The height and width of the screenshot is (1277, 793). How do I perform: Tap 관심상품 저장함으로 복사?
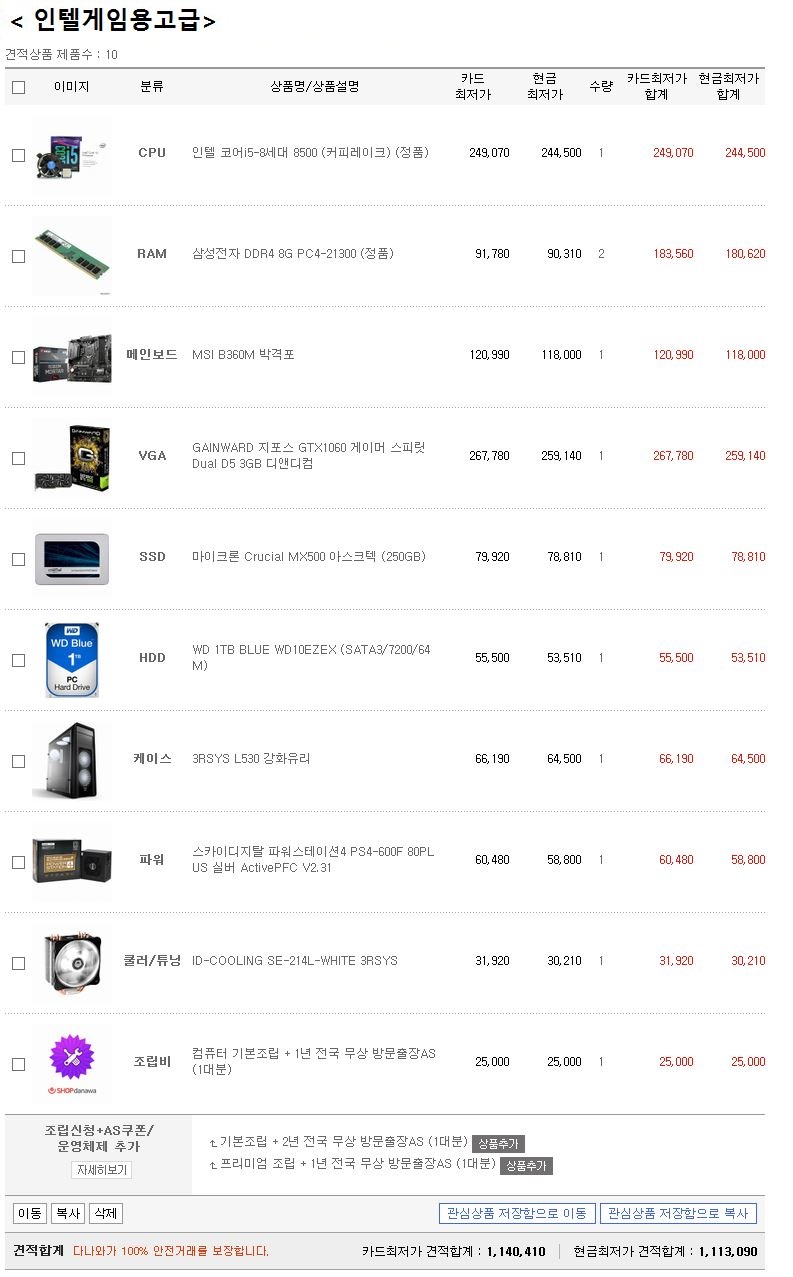[678, 1213]
